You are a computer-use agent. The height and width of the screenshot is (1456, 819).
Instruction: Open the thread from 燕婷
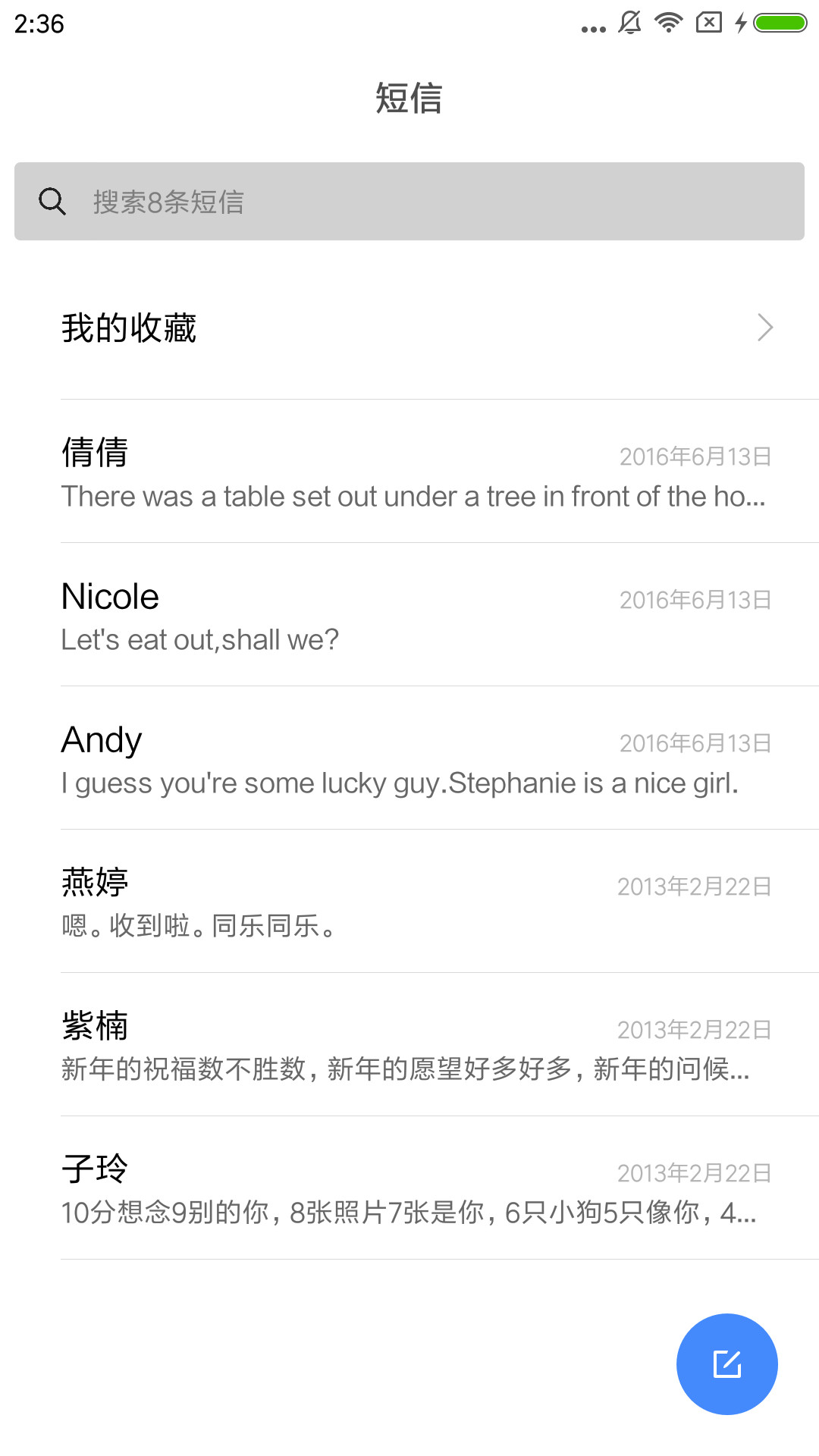click(x=409, y=902)
